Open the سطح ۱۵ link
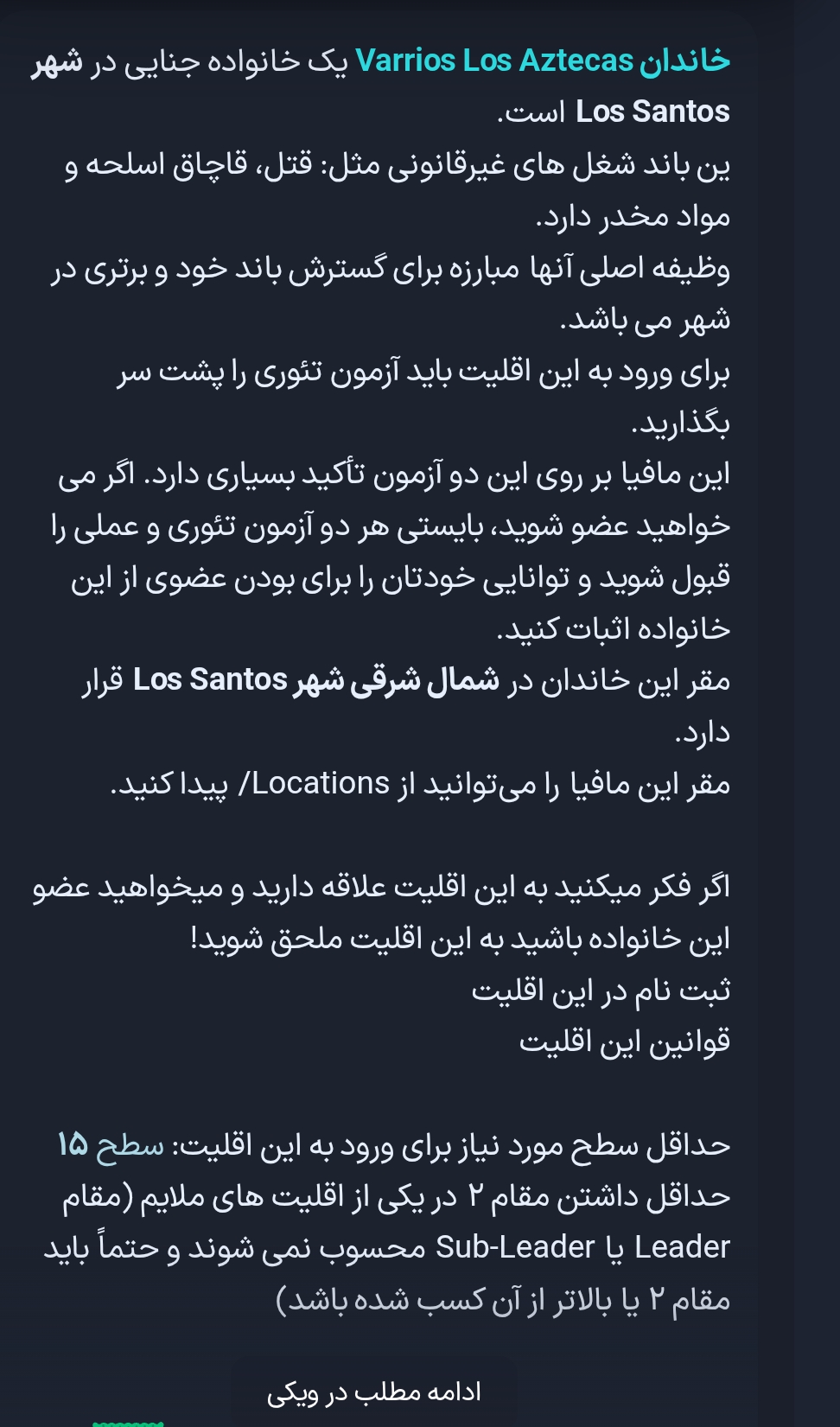This screenshot has width=840, height=1427. pos(111,1145)
